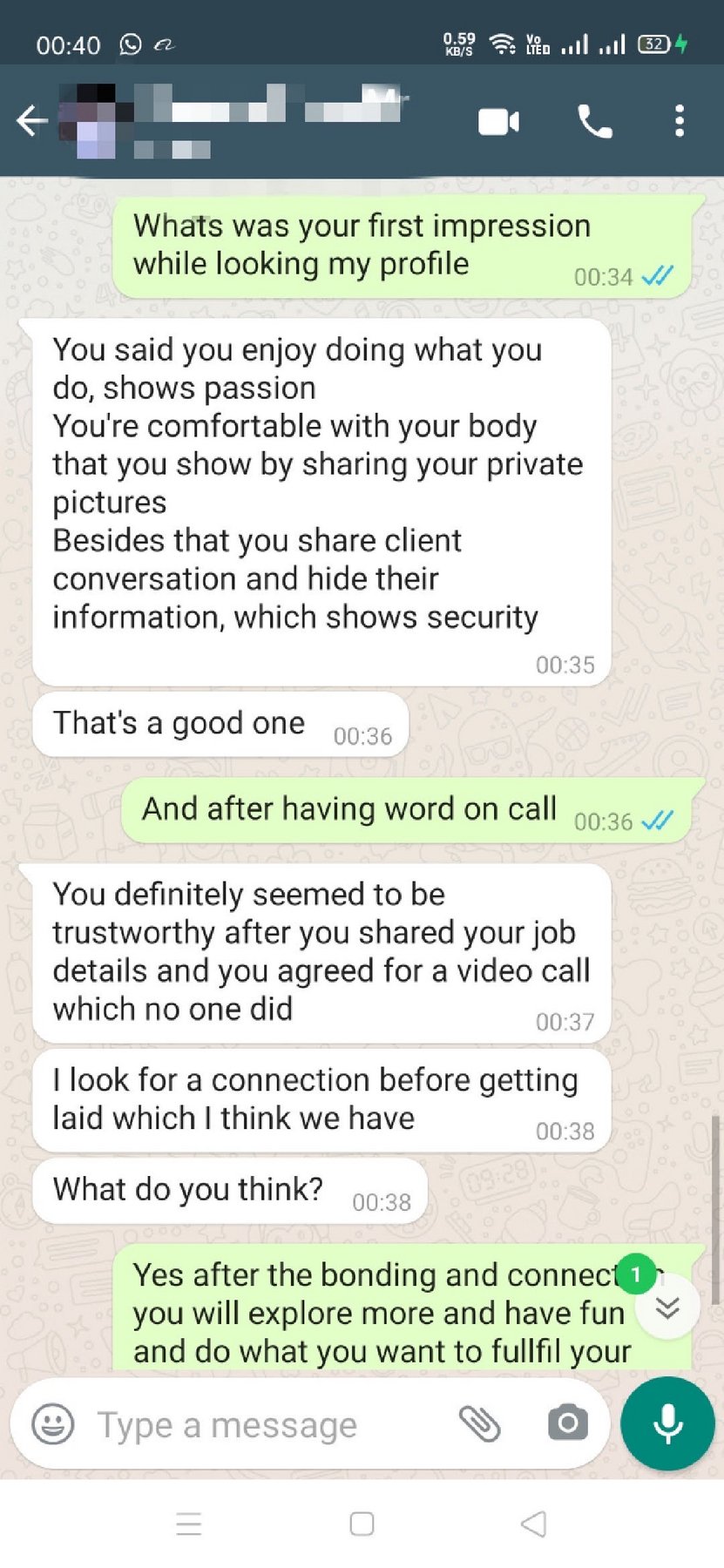Open the three-dot overflow menu

click(x=680, y=121)
